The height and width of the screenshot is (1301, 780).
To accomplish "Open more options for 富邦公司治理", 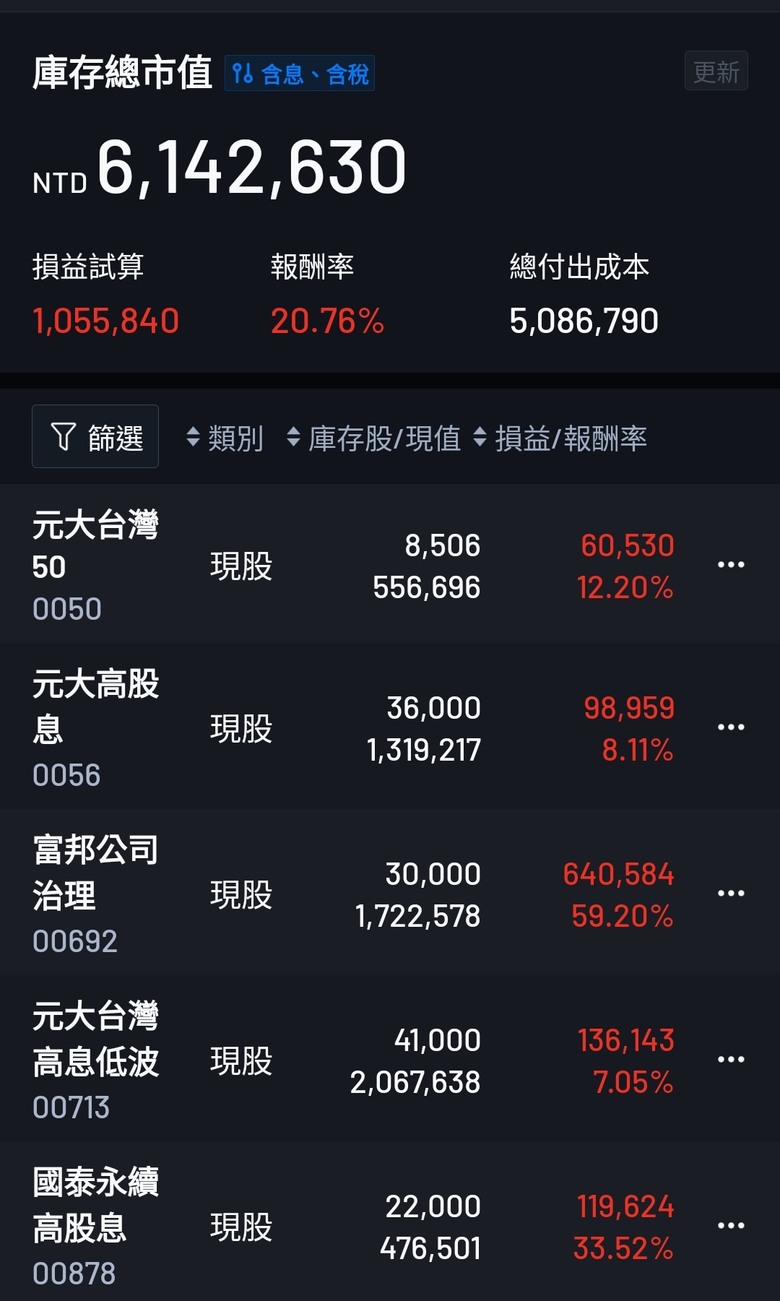I will (x=731, y=893).
